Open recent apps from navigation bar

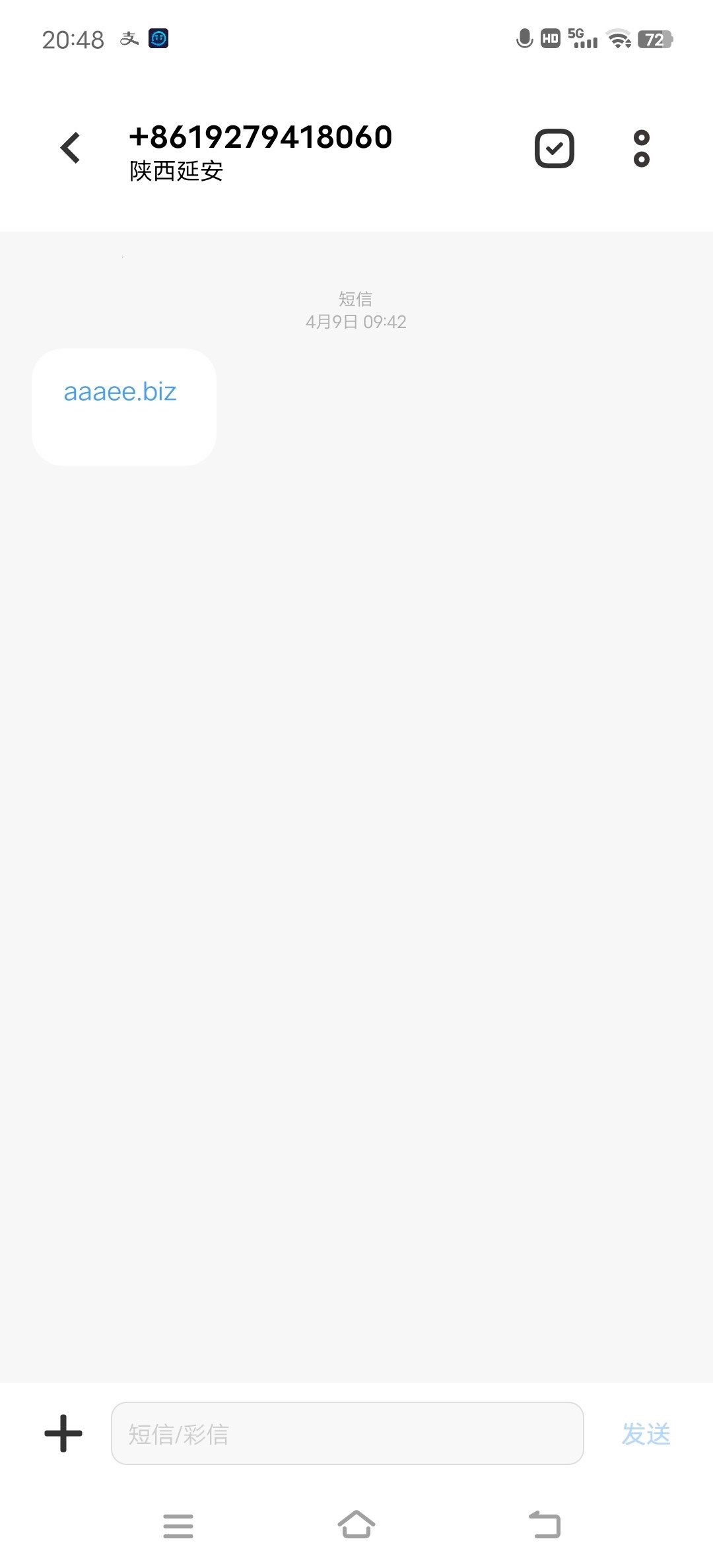pos(178,1525)
